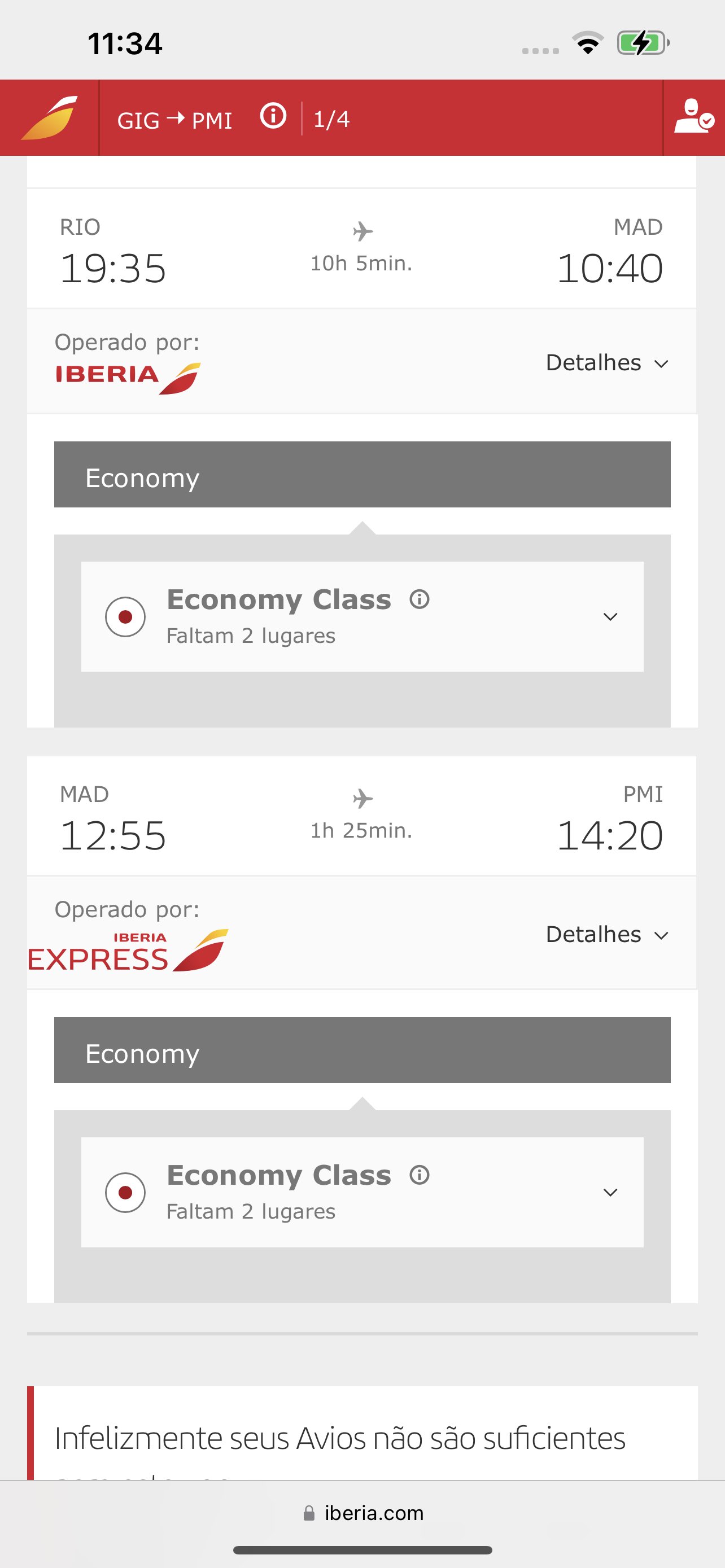Select Economy Class on the Iberia Express flight

coord(125,1192)
